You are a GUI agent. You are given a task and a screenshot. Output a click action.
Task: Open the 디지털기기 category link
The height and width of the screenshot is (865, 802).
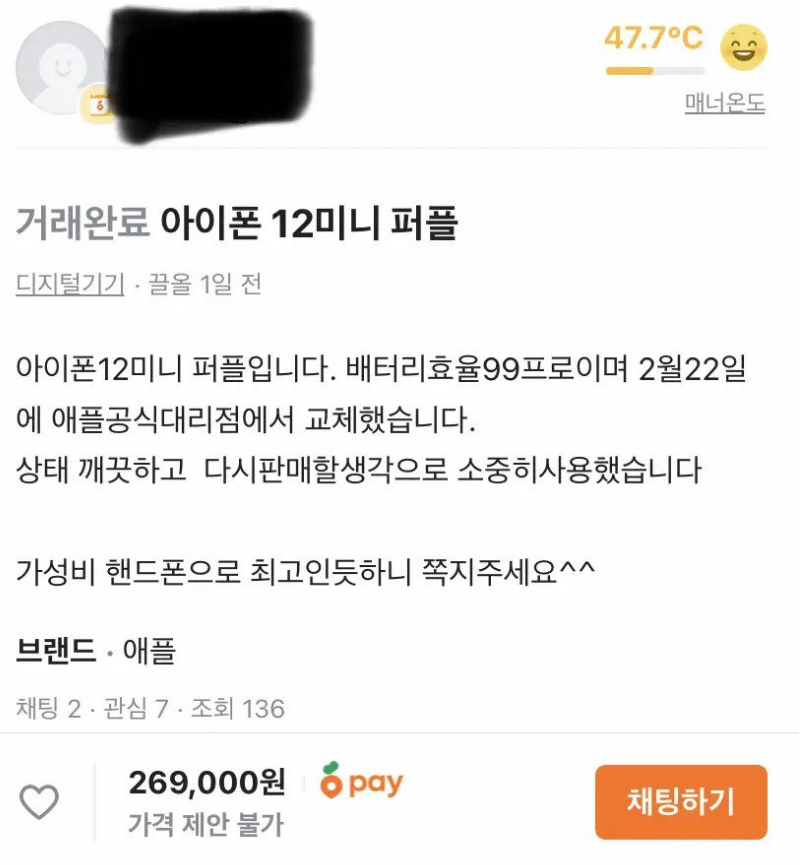(x=70, y=285)
